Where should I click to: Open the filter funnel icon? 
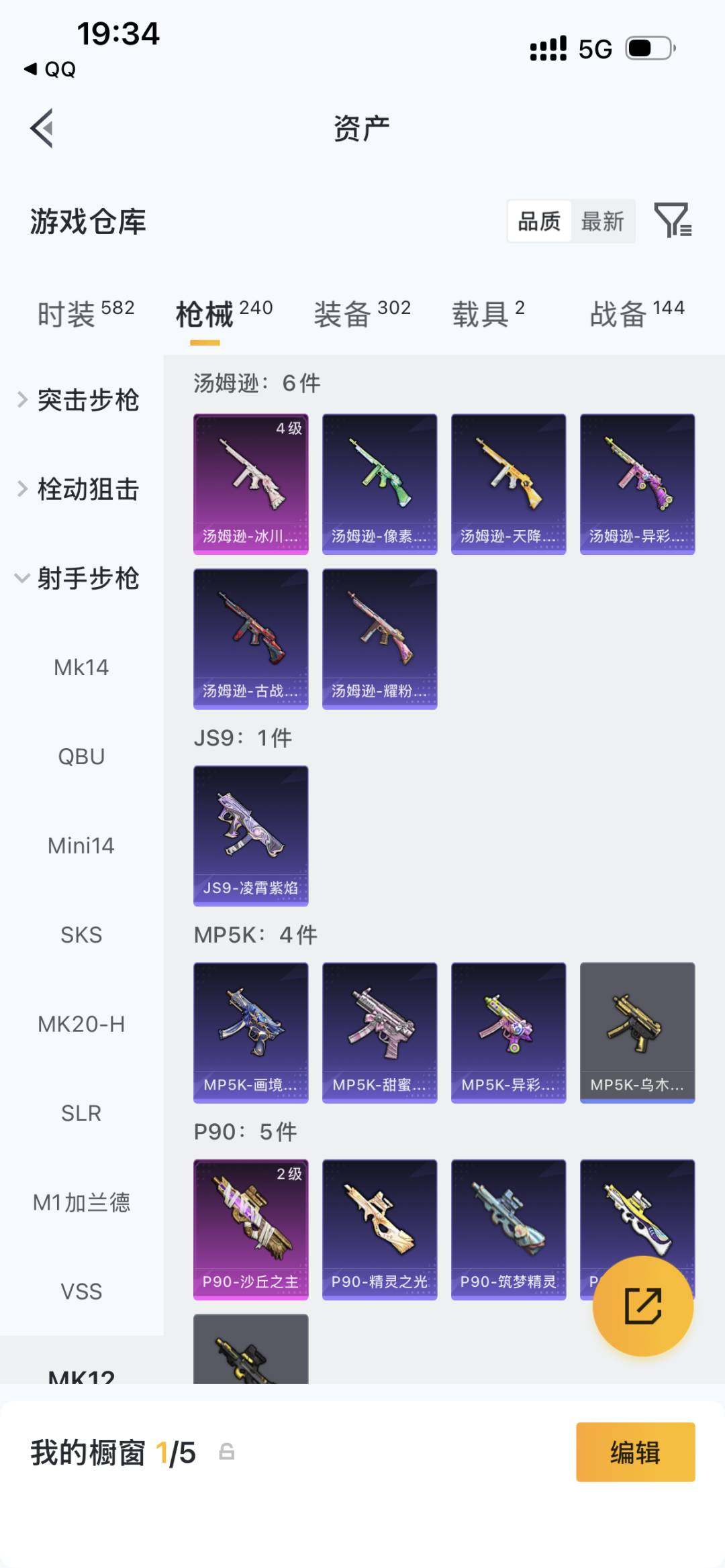click(x=673, y=220)
